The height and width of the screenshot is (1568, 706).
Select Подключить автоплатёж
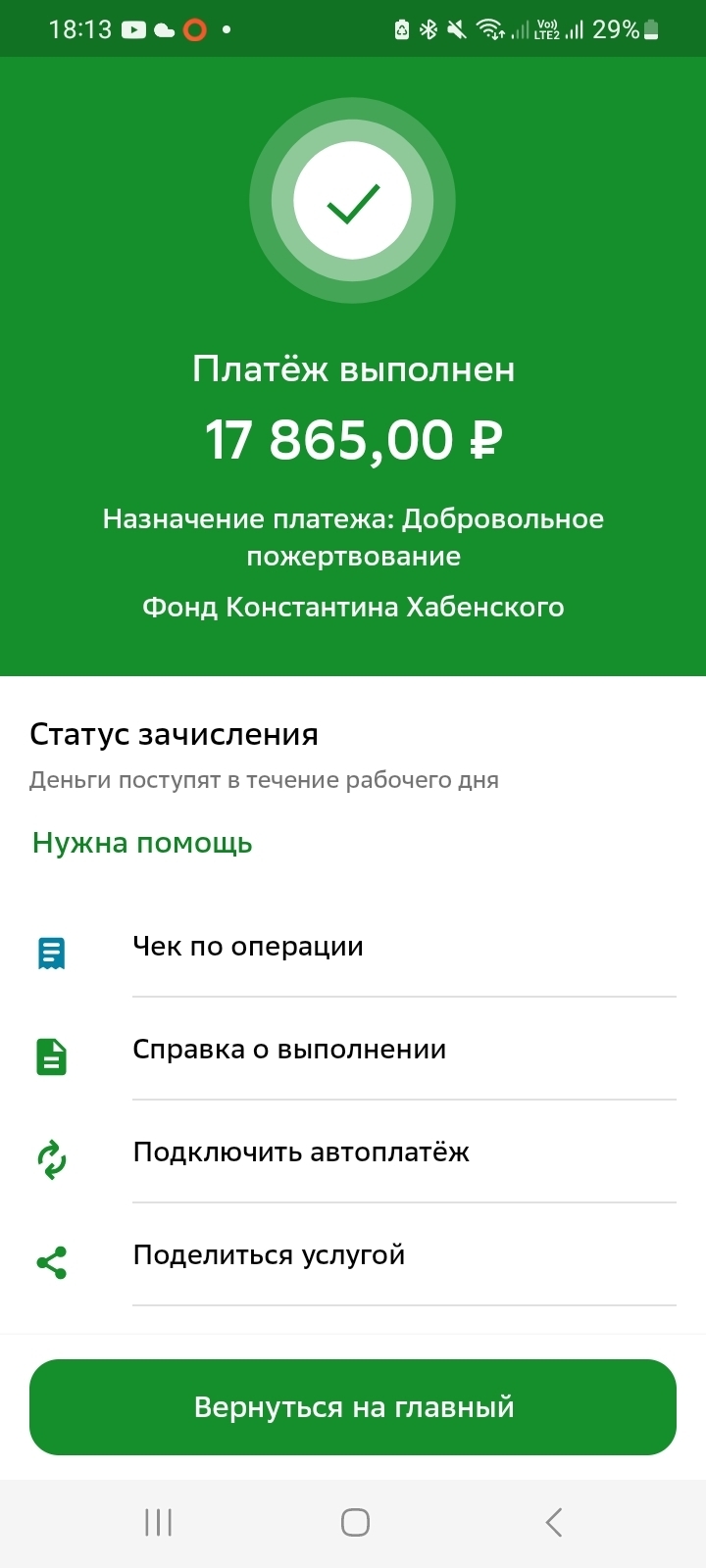pos(301,1152)
